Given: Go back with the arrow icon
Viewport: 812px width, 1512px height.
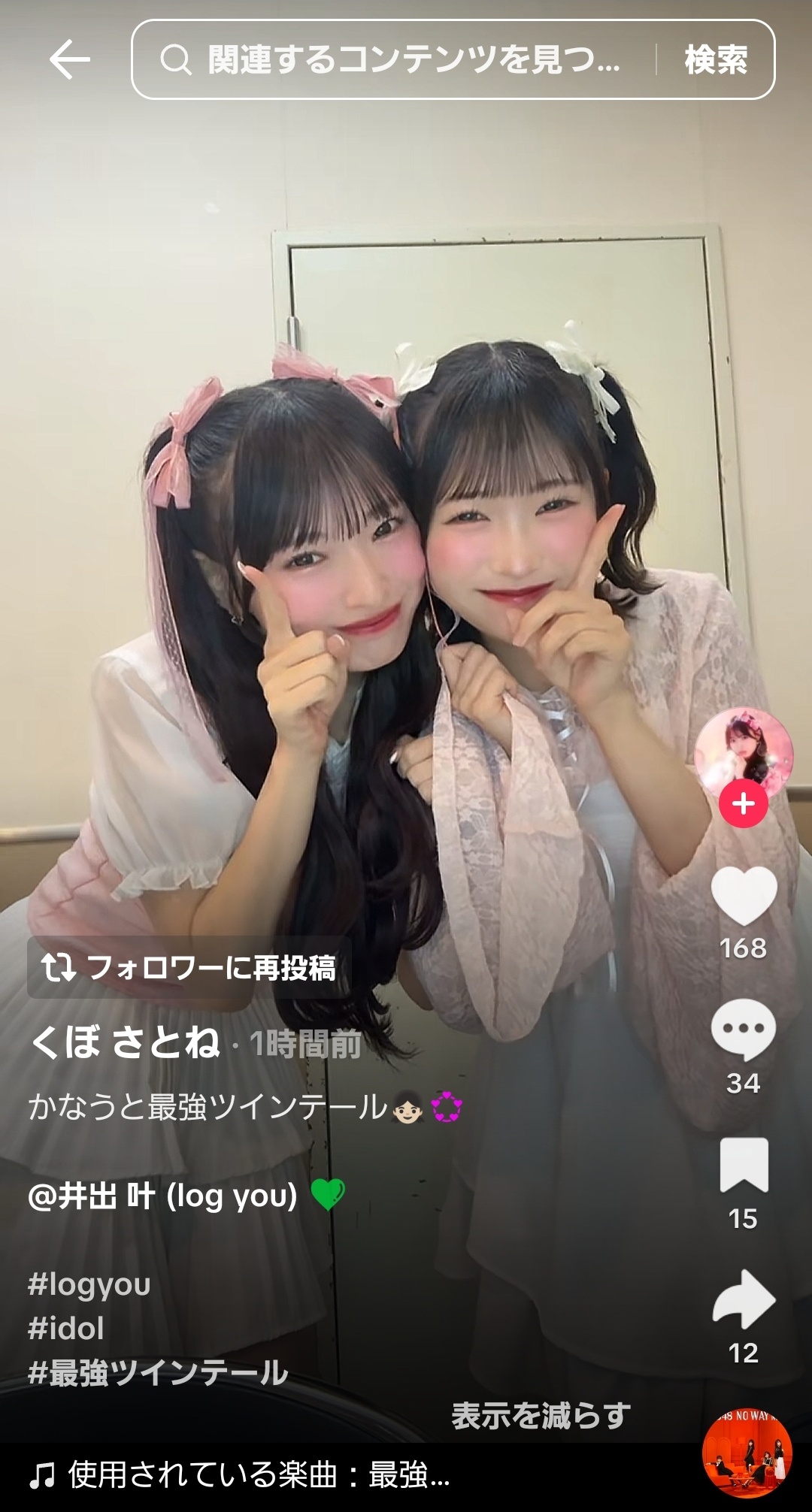Looking at the screenshot, I should tap(70, 60).
